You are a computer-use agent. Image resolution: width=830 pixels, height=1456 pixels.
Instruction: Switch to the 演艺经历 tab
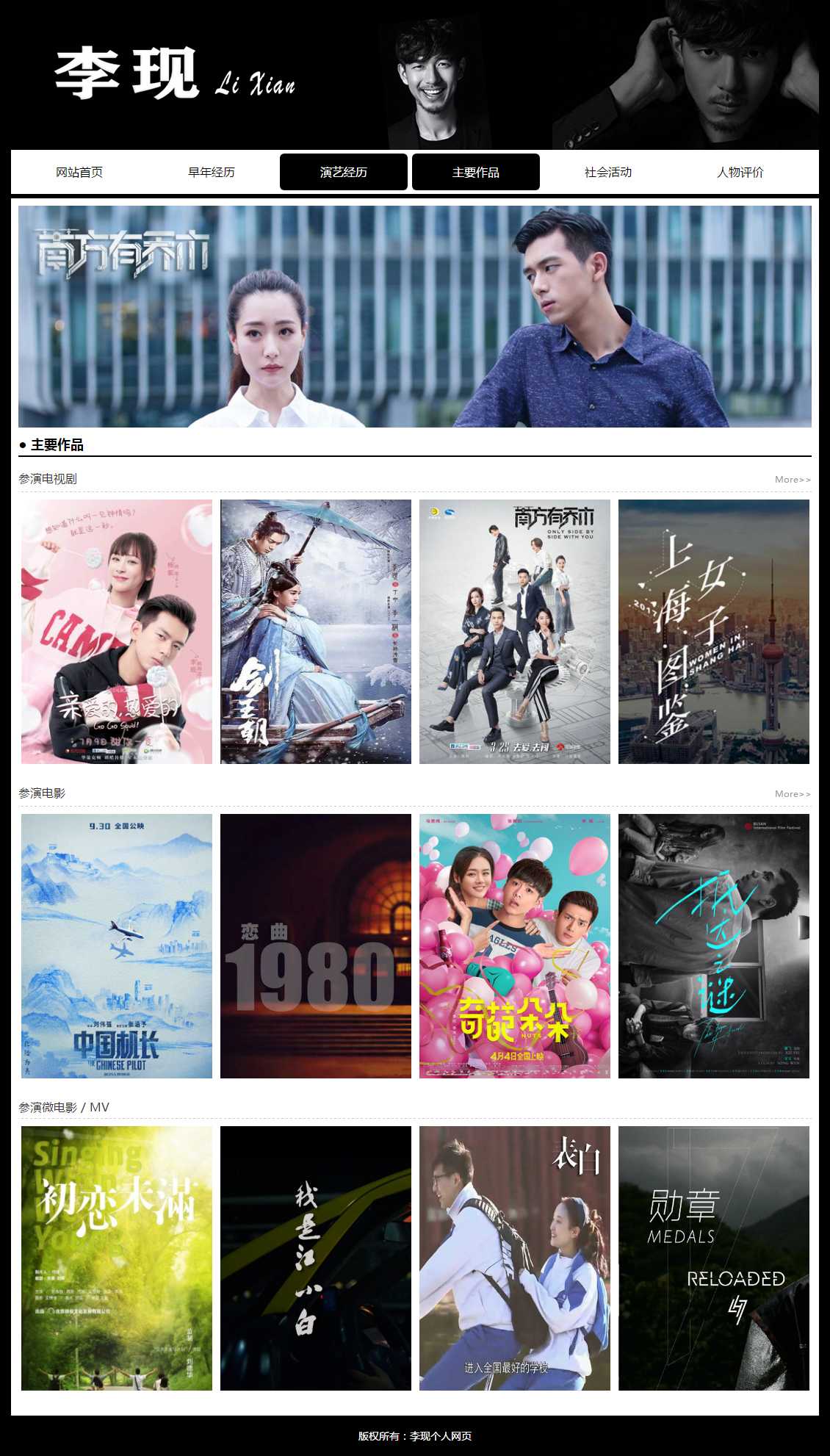(344, 172)
